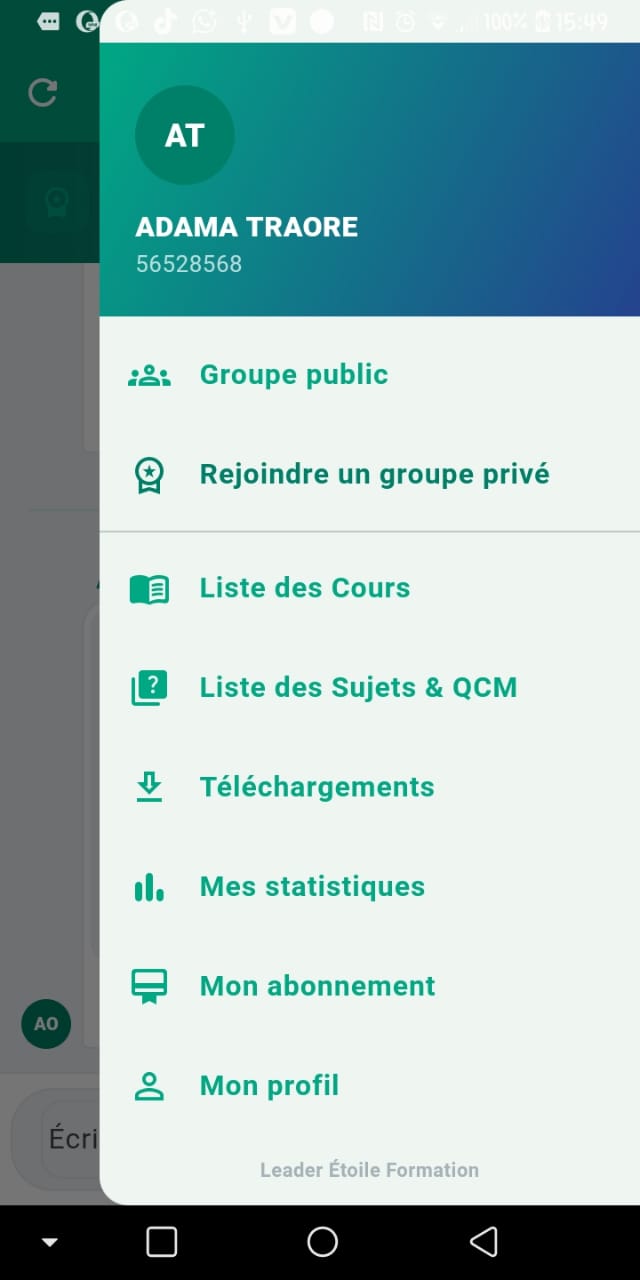This screenshot has height=1280, width=640.
Task: Tap the AT profile avatar
Action: [185, 135]
